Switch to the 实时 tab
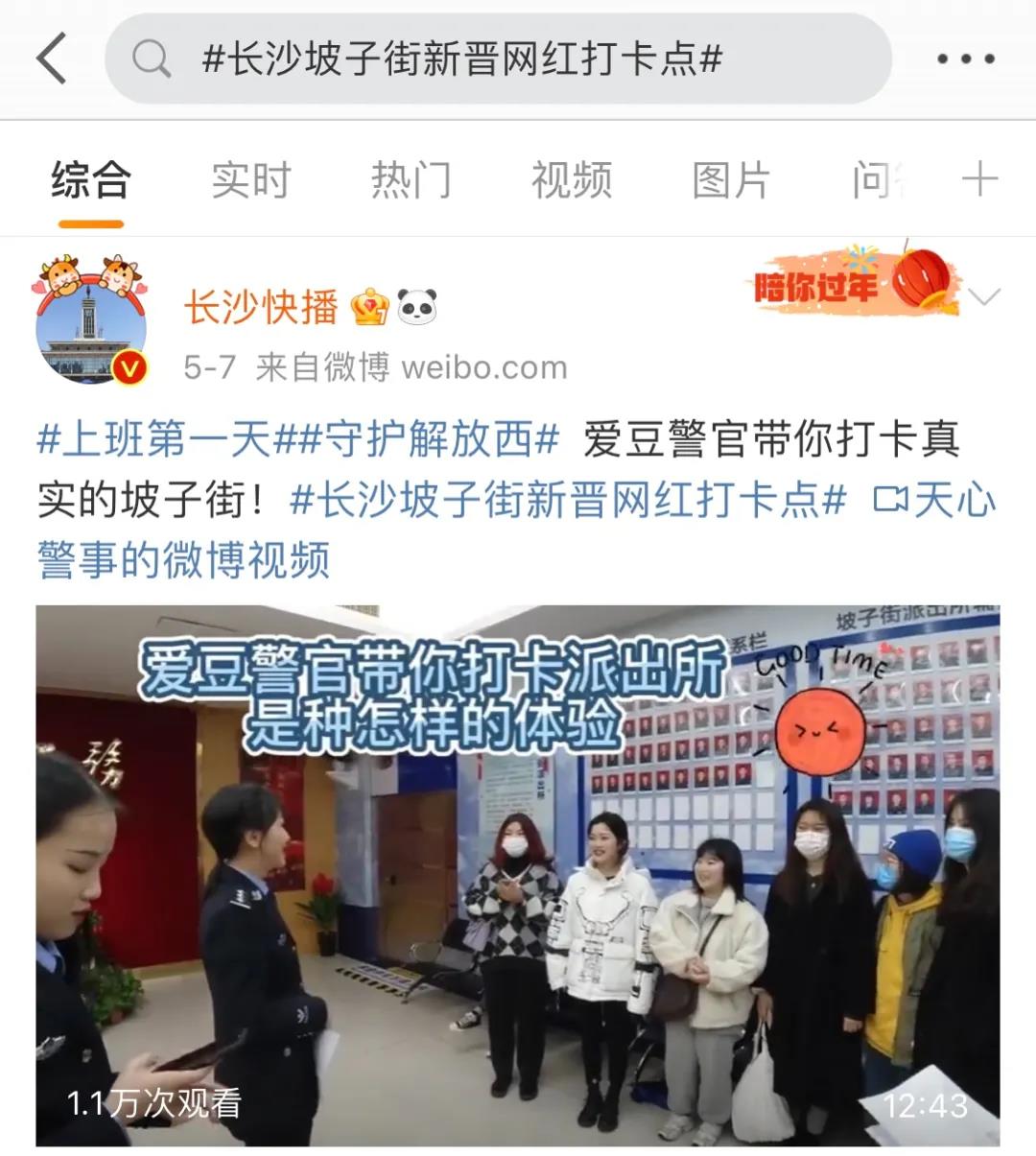The width and height of the screenshot is (1036, 1156). [250, 180]
